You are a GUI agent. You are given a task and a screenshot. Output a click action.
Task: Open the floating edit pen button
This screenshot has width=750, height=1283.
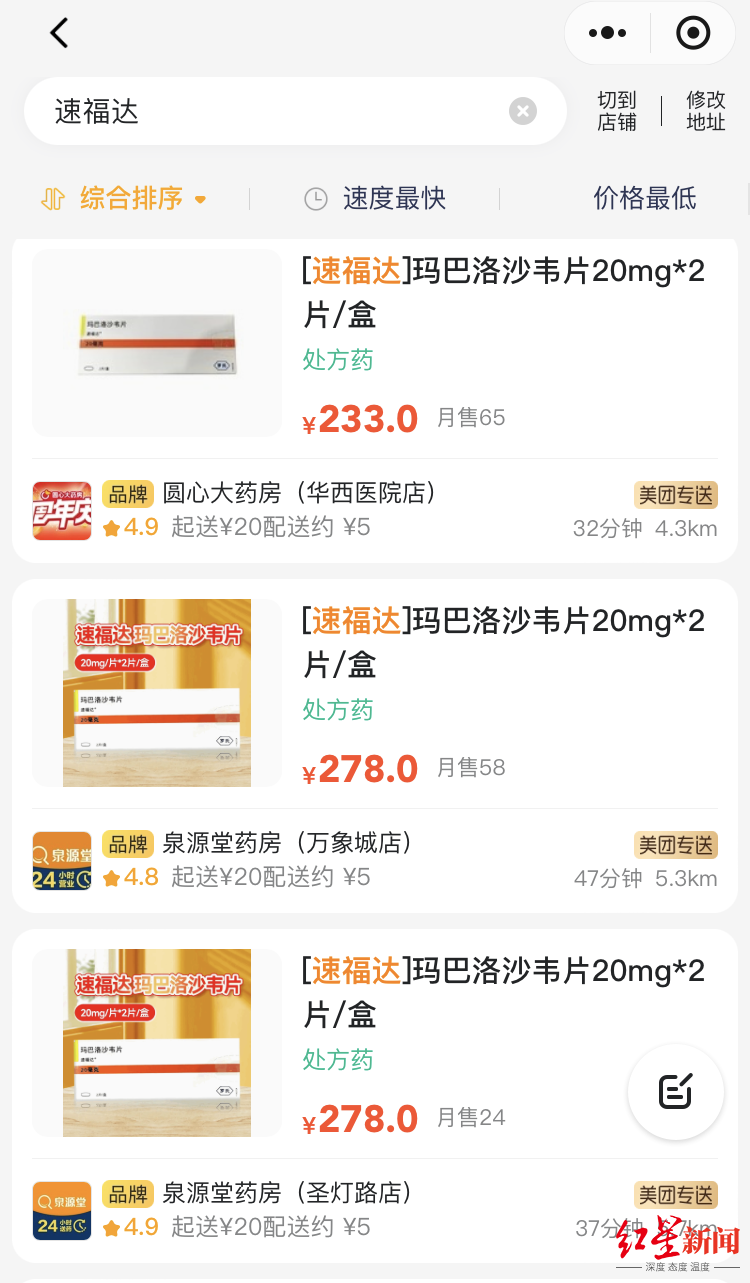click(676, 1093)
